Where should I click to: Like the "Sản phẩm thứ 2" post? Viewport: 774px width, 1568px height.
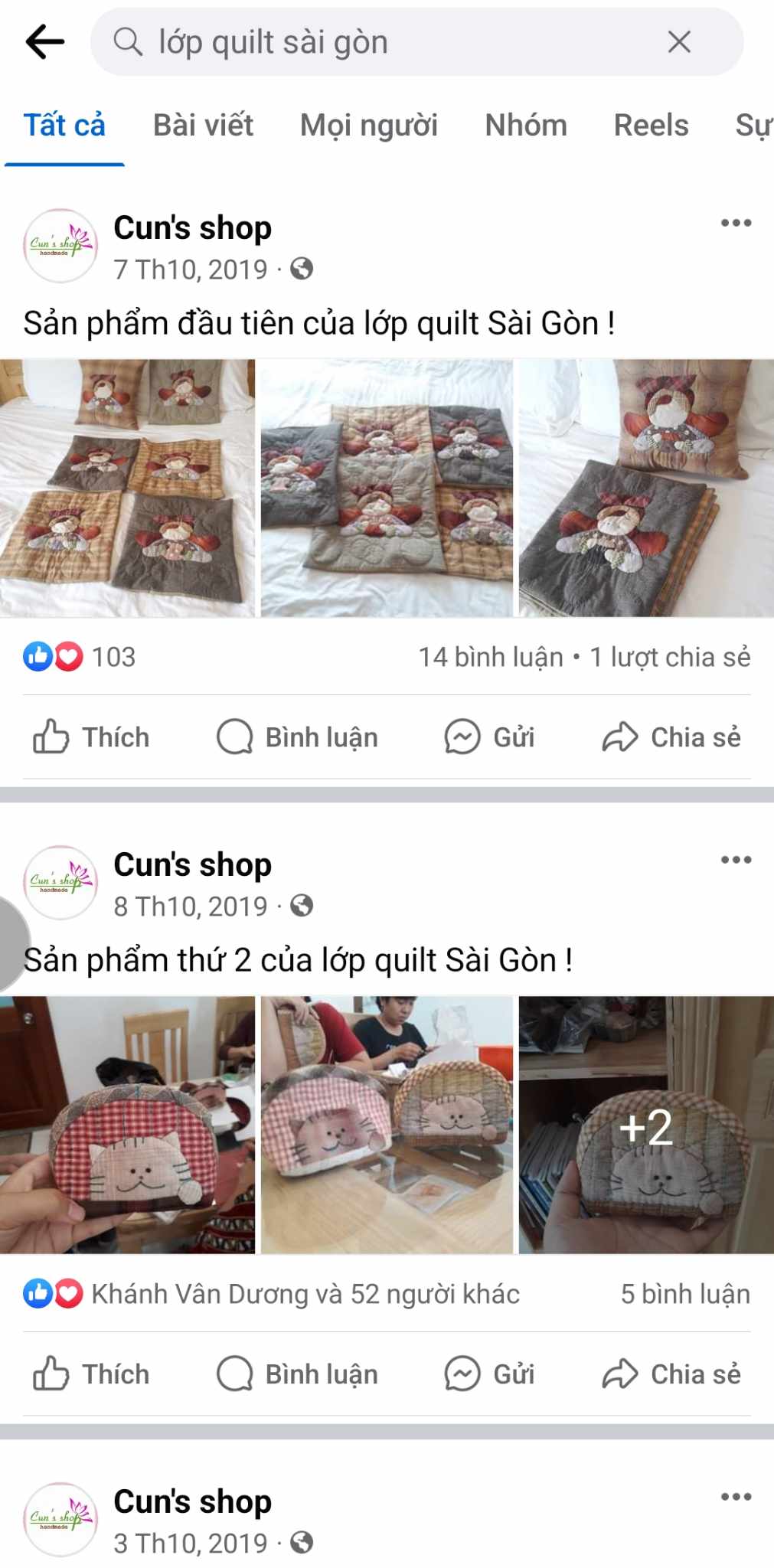click(x=91, y=1374)
